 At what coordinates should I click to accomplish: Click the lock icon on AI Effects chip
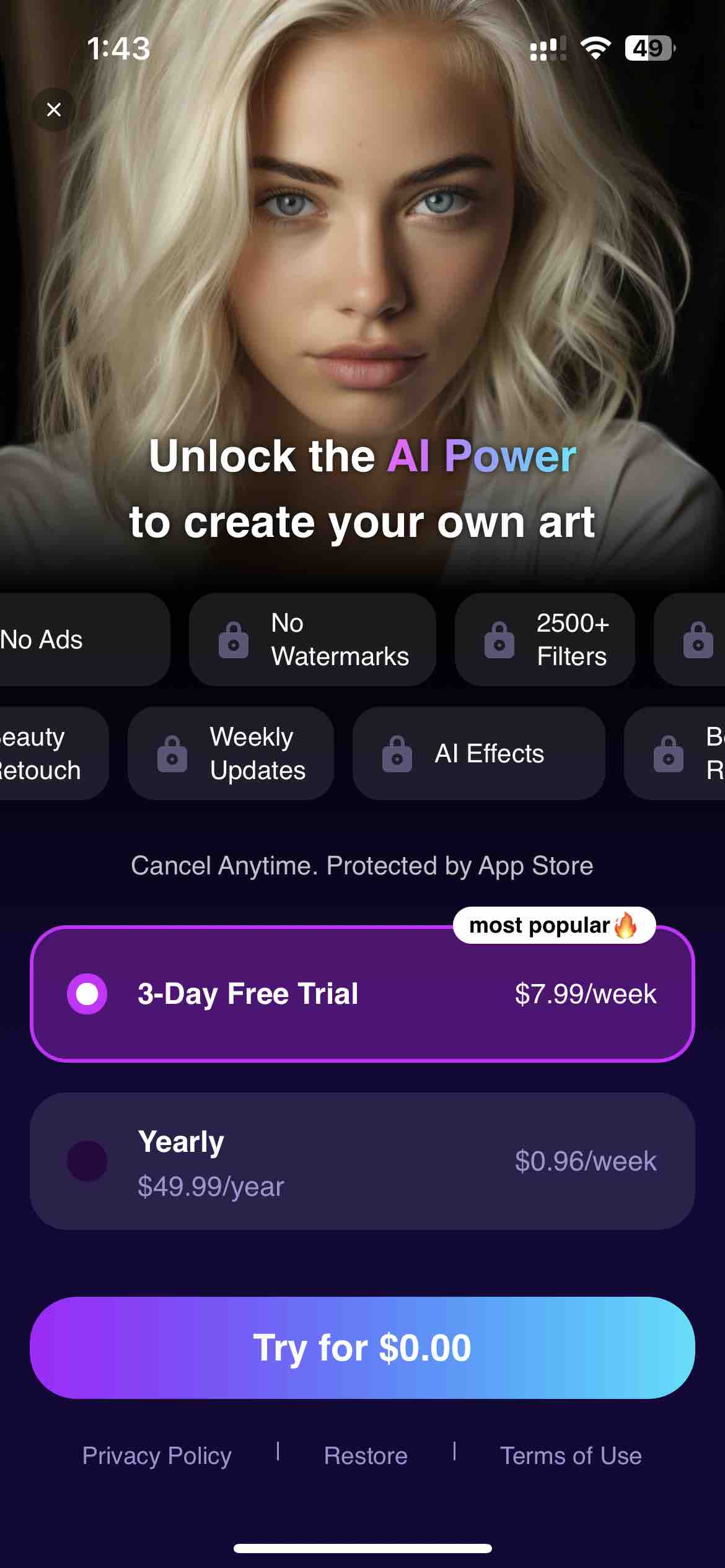[x=397, y=753]
